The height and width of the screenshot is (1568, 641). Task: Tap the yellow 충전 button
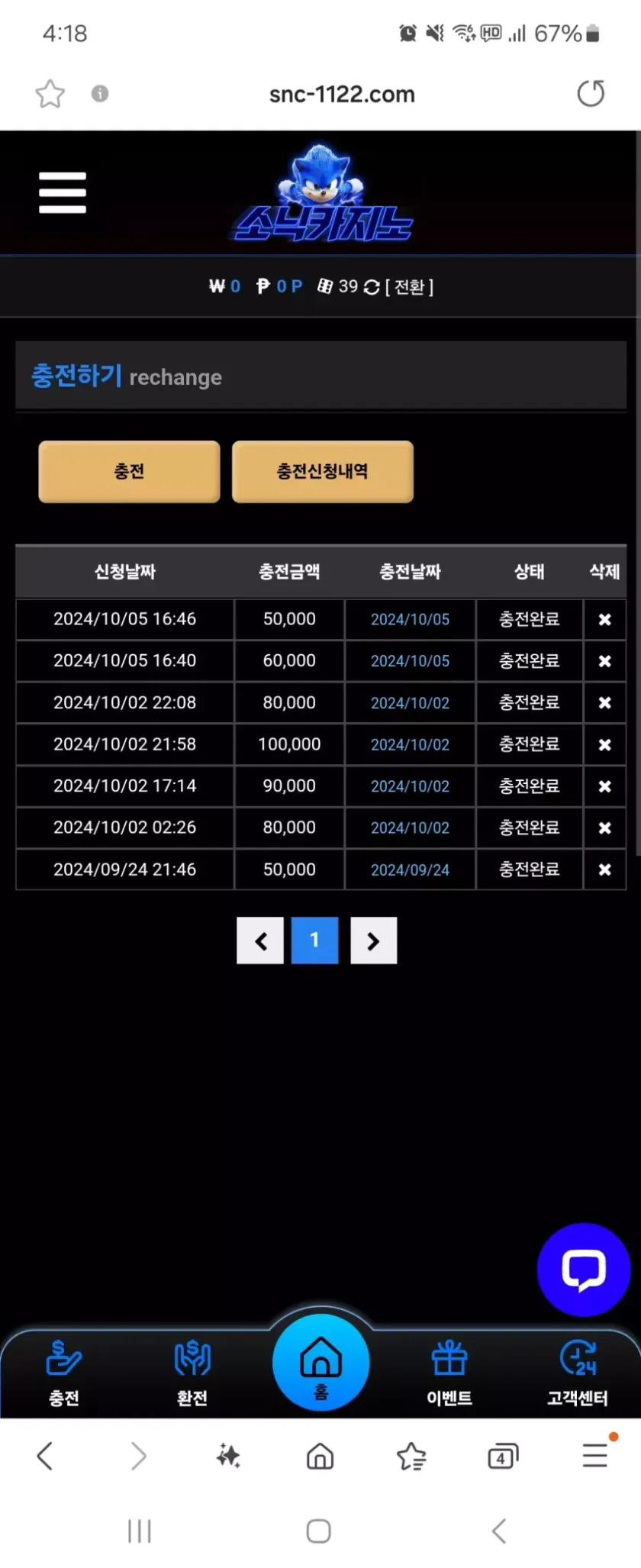(129, 471)
